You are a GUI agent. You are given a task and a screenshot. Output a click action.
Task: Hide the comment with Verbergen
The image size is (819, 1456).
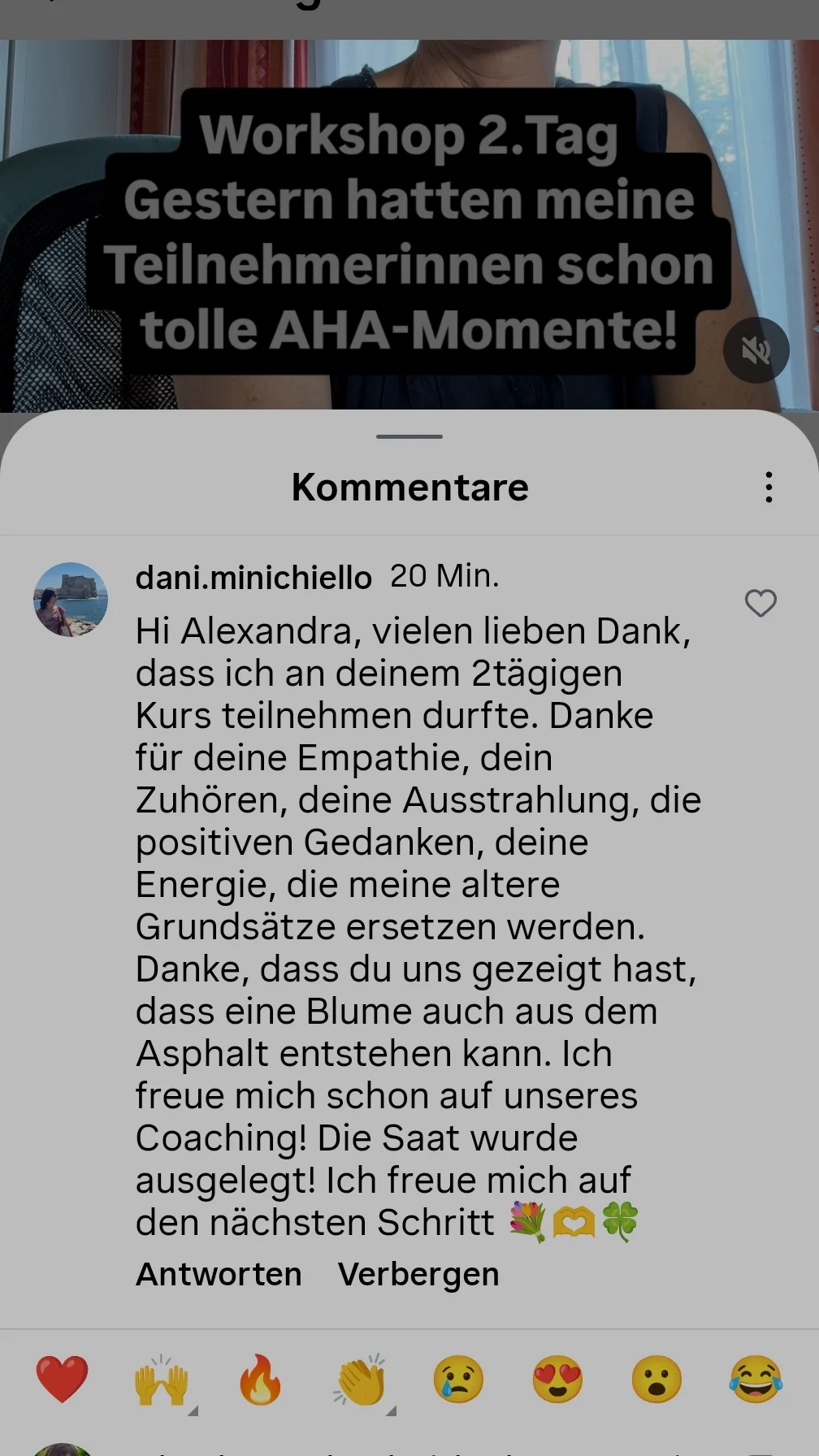point(418,1274)
